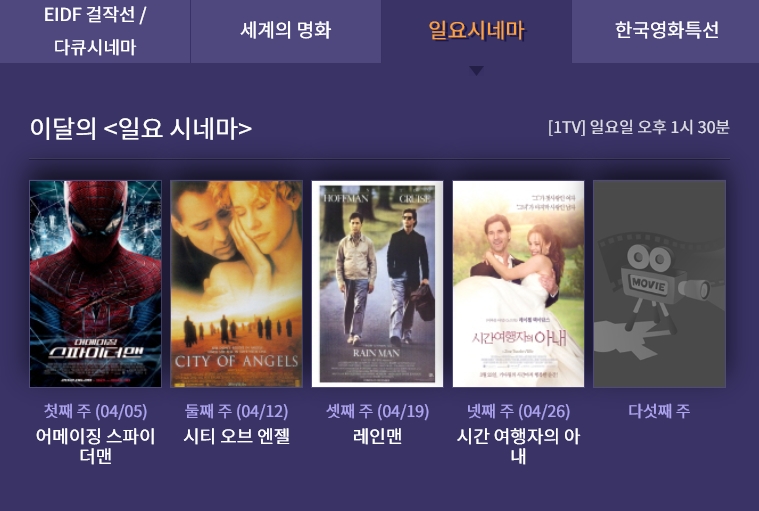Open the 세계의 명화 tab
The width and height of the screenshot is (759, 511).
coord(285,30)
